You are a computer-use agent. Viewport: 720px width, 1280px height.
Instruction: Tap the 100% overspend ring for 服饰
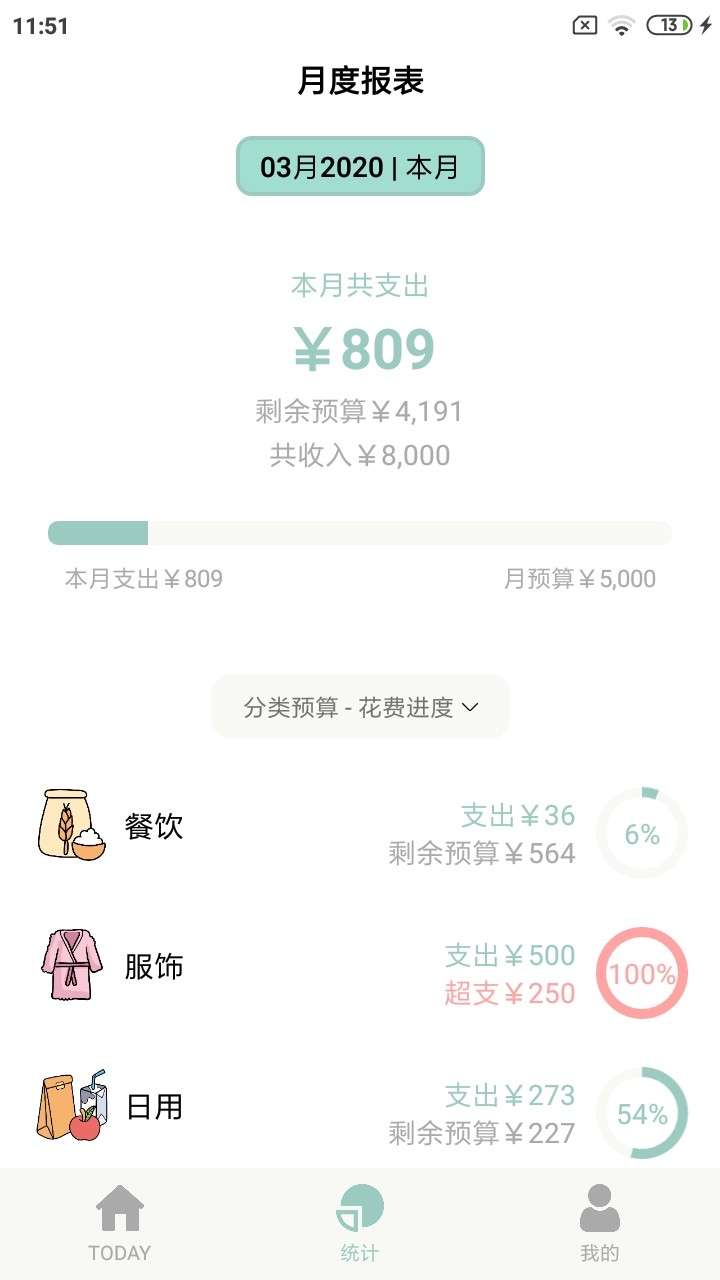coord(641,973)
